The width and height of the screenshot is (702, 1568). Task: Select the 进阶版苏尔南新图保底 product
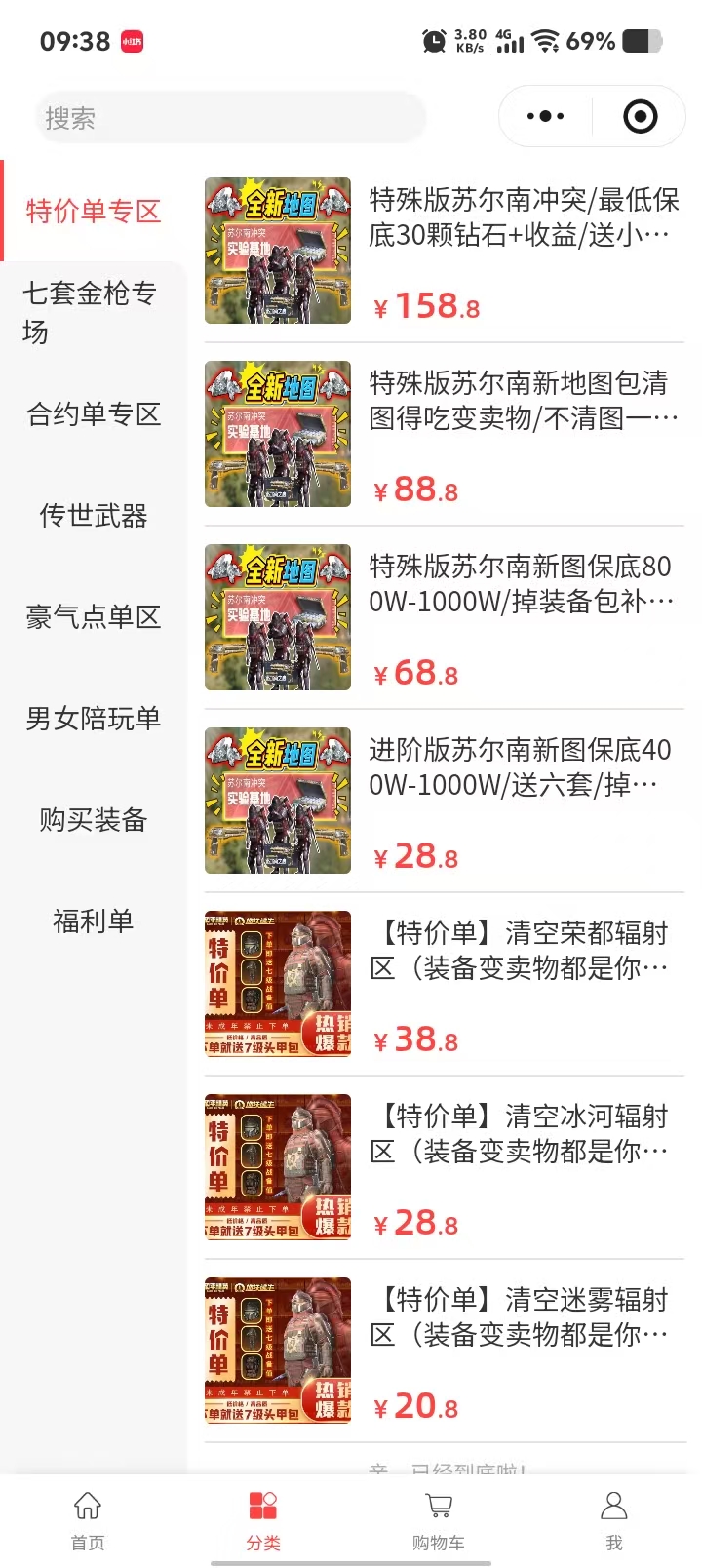click(444, 801)
